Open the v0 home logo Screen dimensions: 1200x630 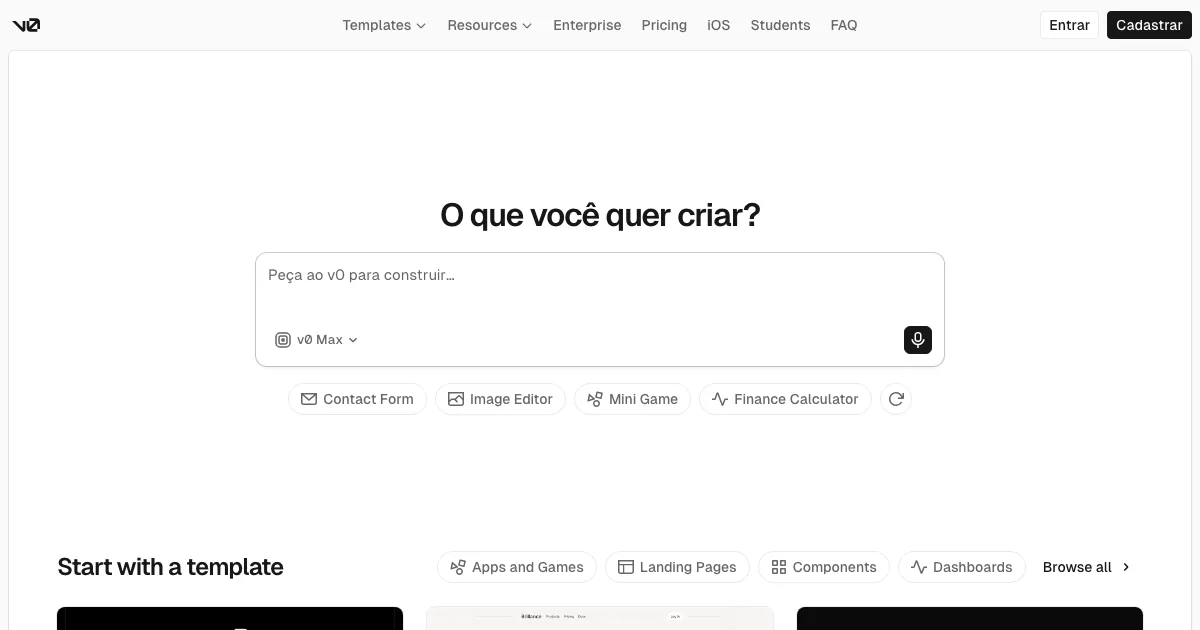pyautogui.click(x=26, y=25)
